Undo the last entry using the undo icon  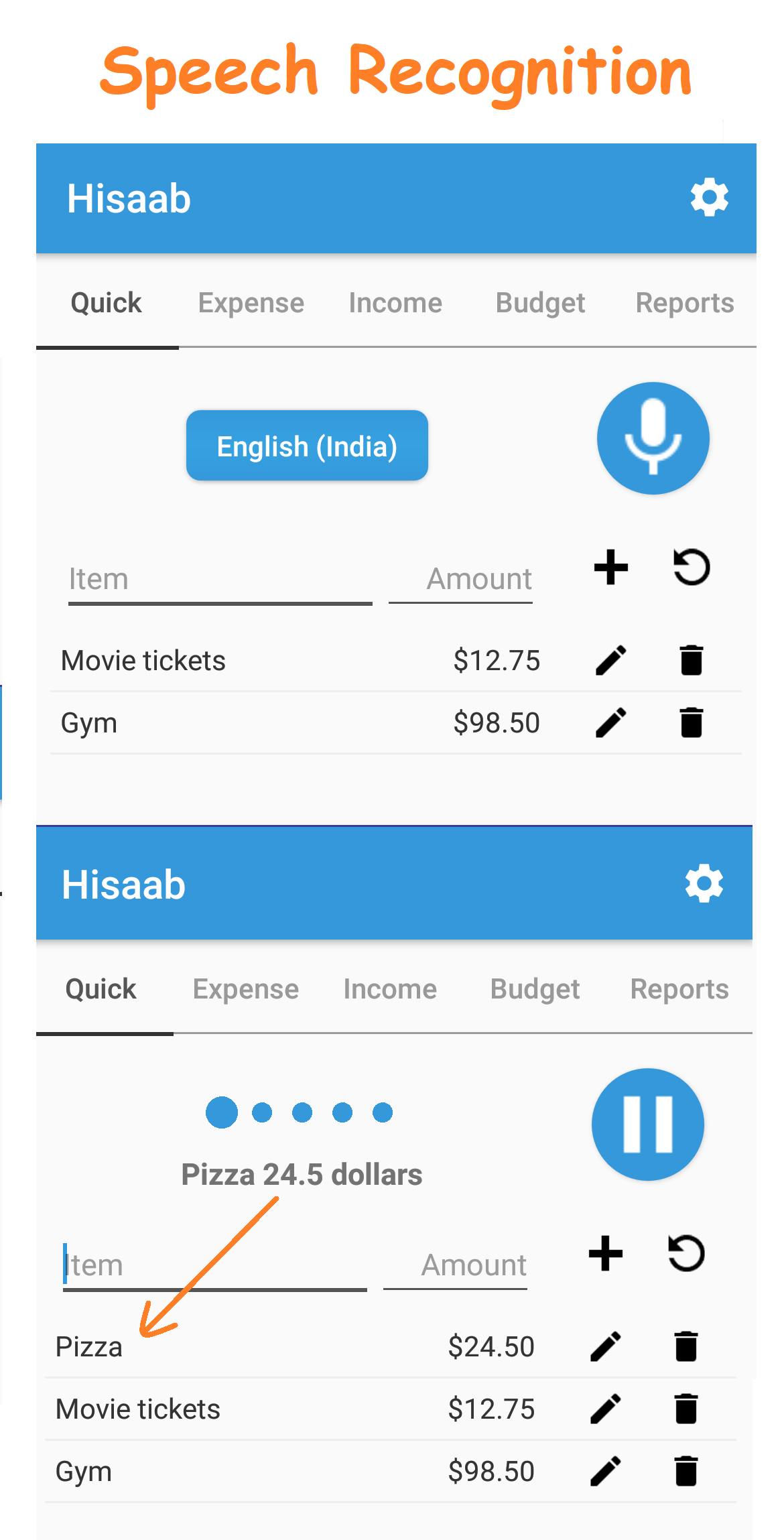(x=691, y=567)
